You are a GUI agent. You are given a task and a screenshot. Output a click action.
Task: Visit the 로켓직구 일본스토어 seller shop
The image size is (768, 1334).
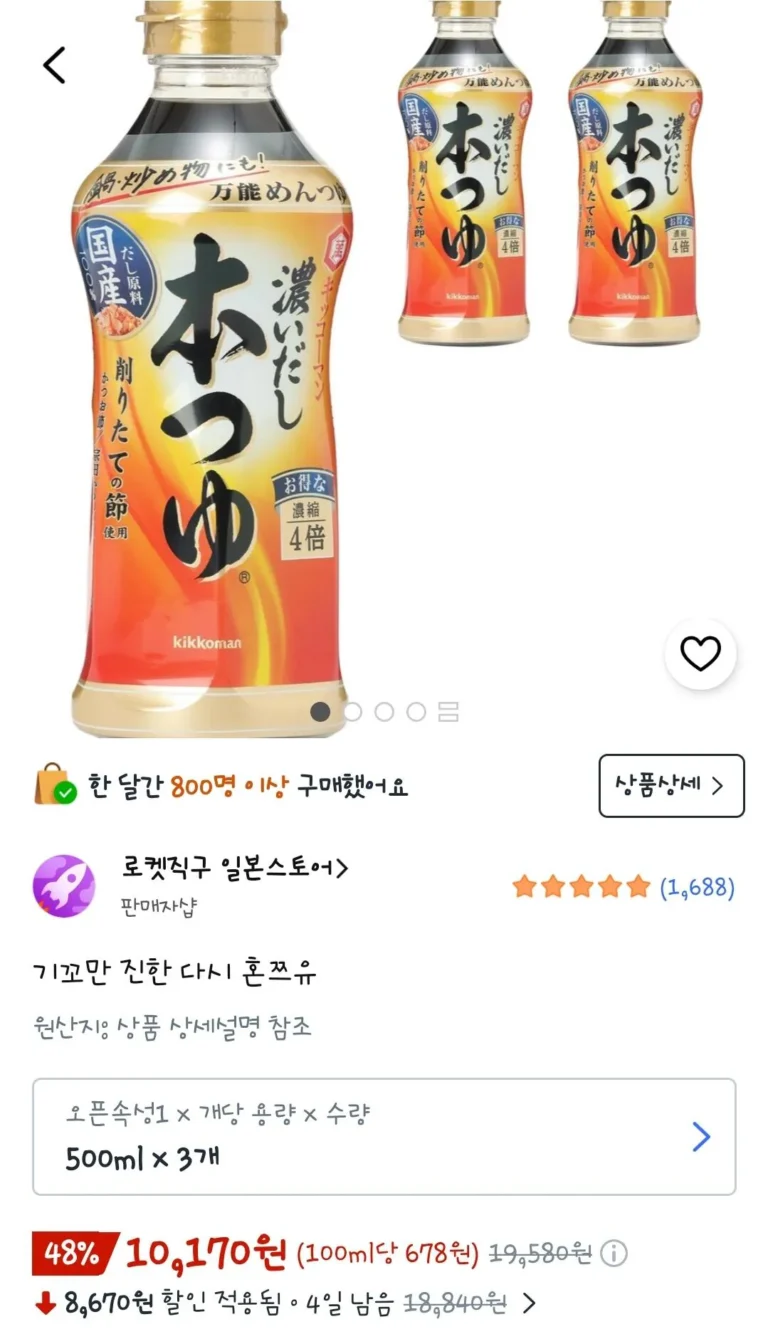coord(235,868)
